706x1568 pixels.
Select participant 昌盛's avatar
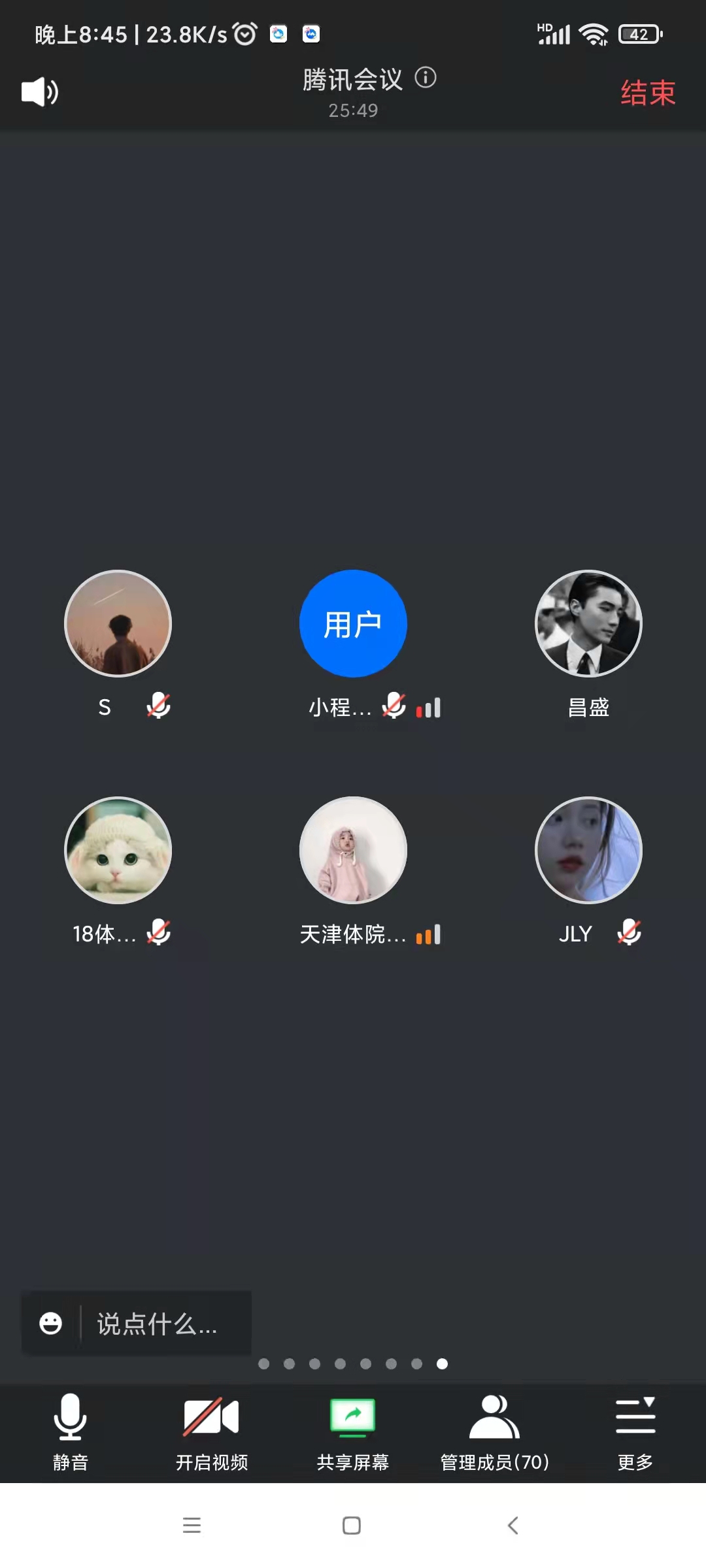pyautogui.click(x=588, y=623)
